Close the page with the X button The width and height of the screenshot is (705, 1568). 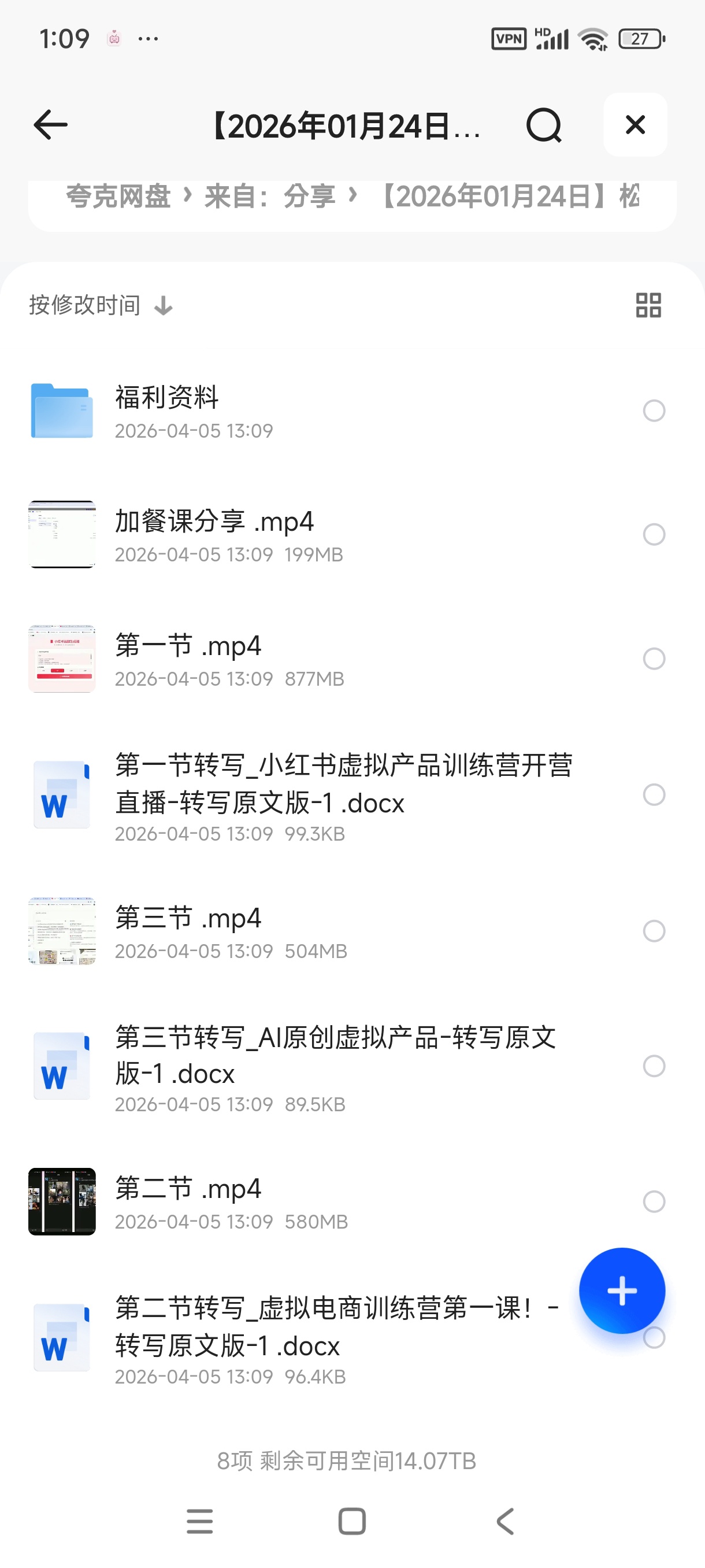pos(635,125)
